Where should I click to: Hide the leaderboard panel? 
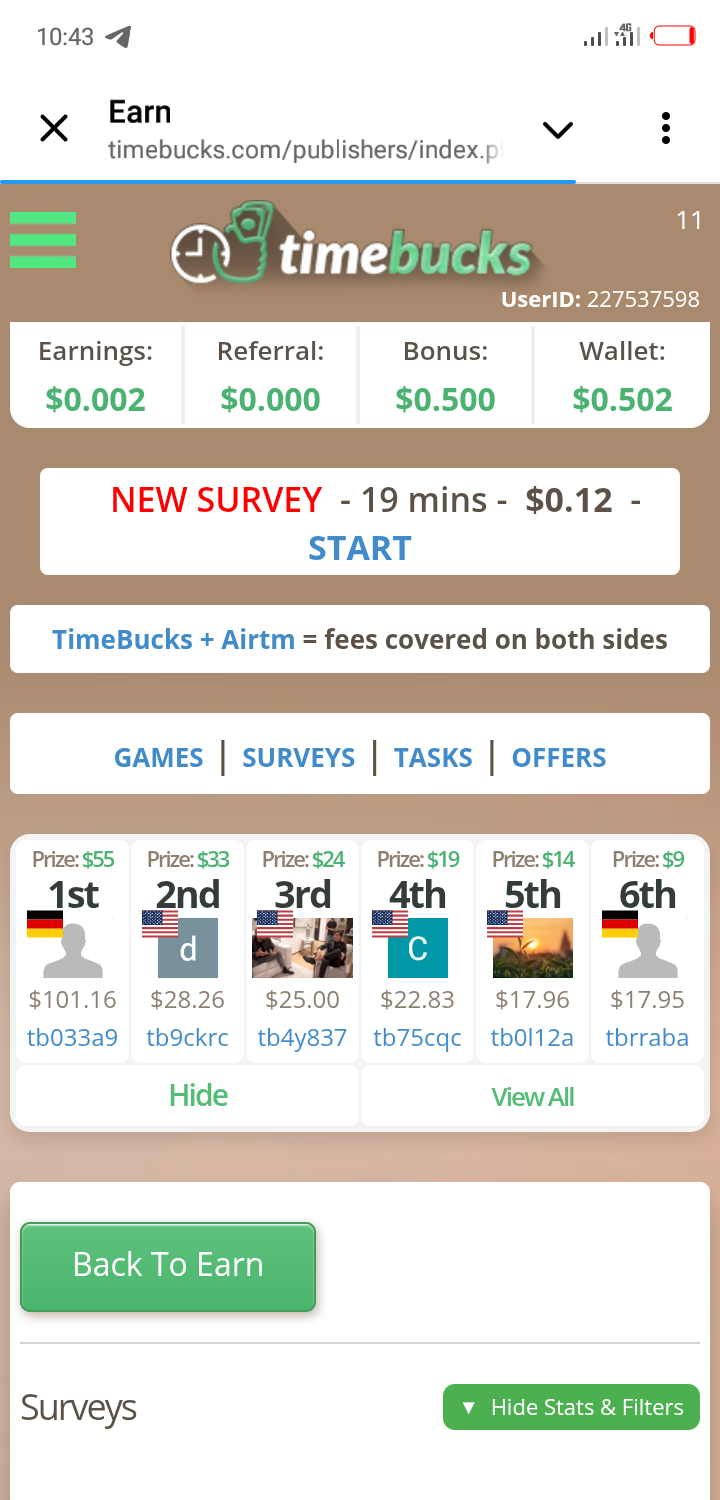coord(198,1095)
